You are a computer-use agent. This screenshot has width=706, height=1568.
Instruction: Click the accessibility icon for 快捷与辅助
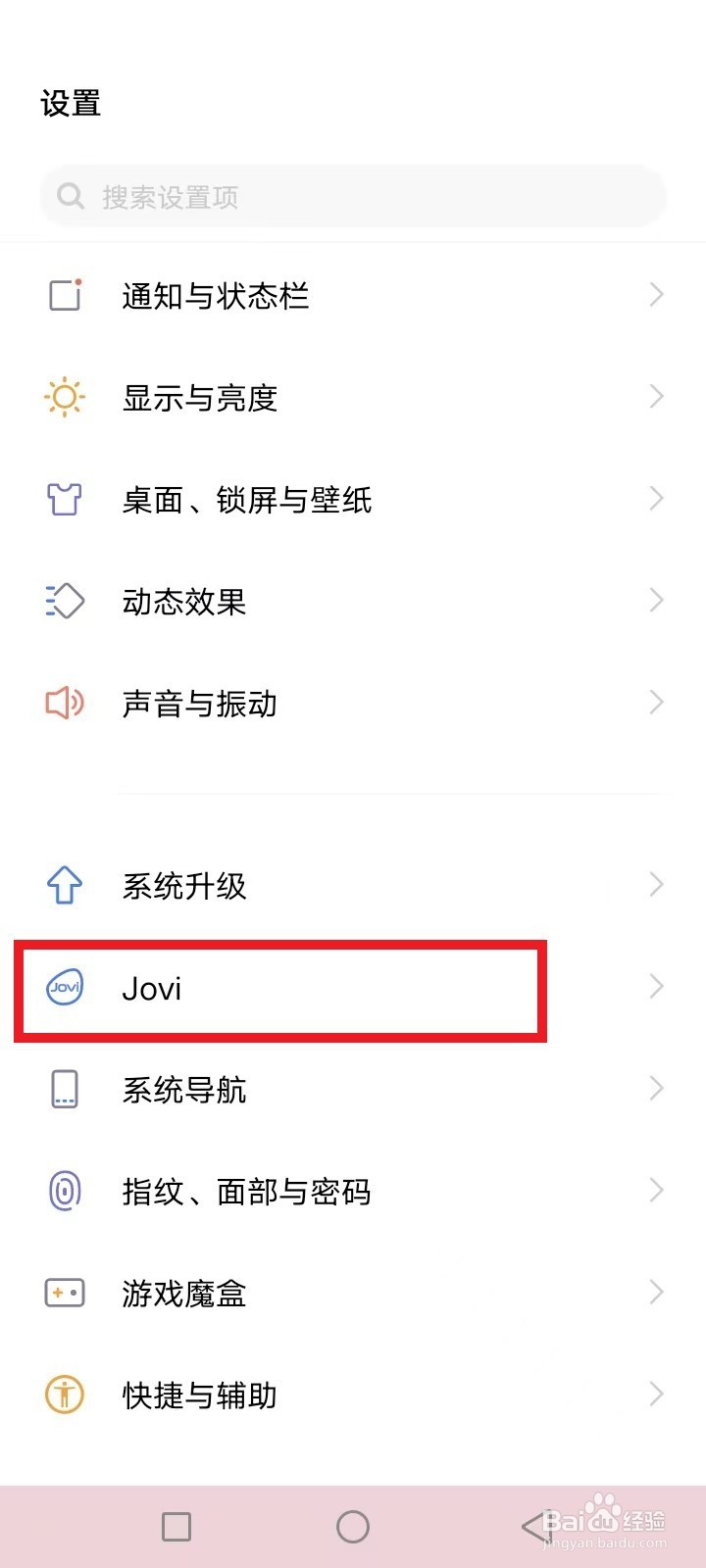coord(63,1395)
